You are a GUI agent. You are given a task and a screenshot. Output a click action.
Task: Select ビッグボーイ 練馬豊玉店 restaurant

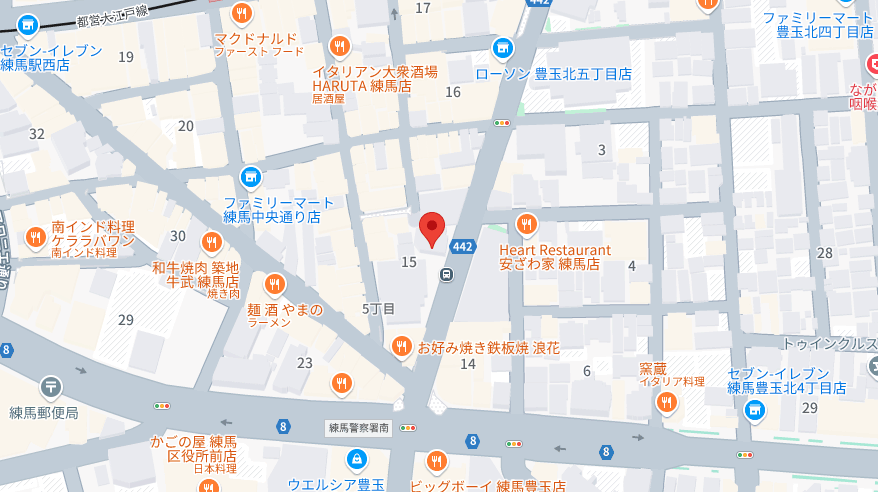point(436,461)
